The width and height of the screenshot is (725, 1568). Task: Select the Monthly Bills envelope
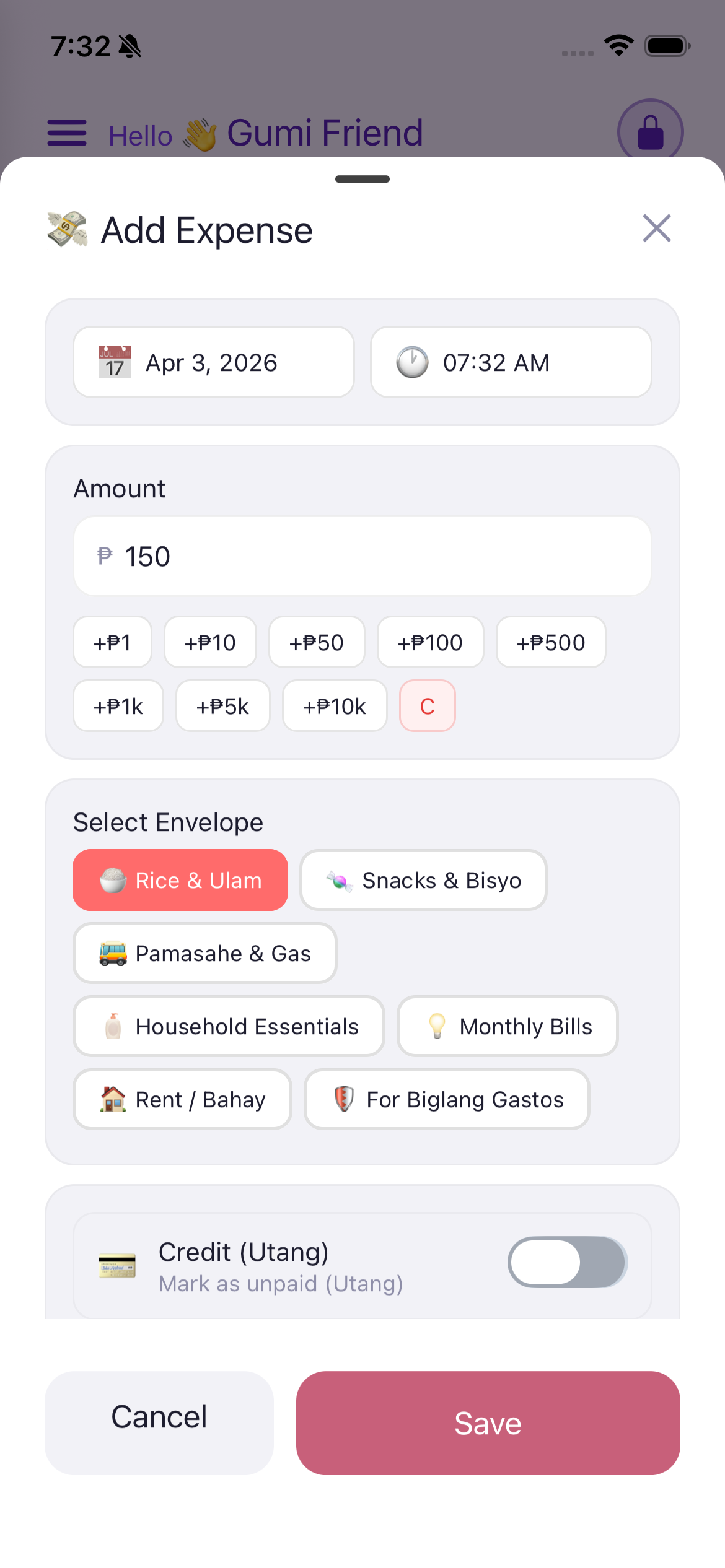tap(507, 1026)
